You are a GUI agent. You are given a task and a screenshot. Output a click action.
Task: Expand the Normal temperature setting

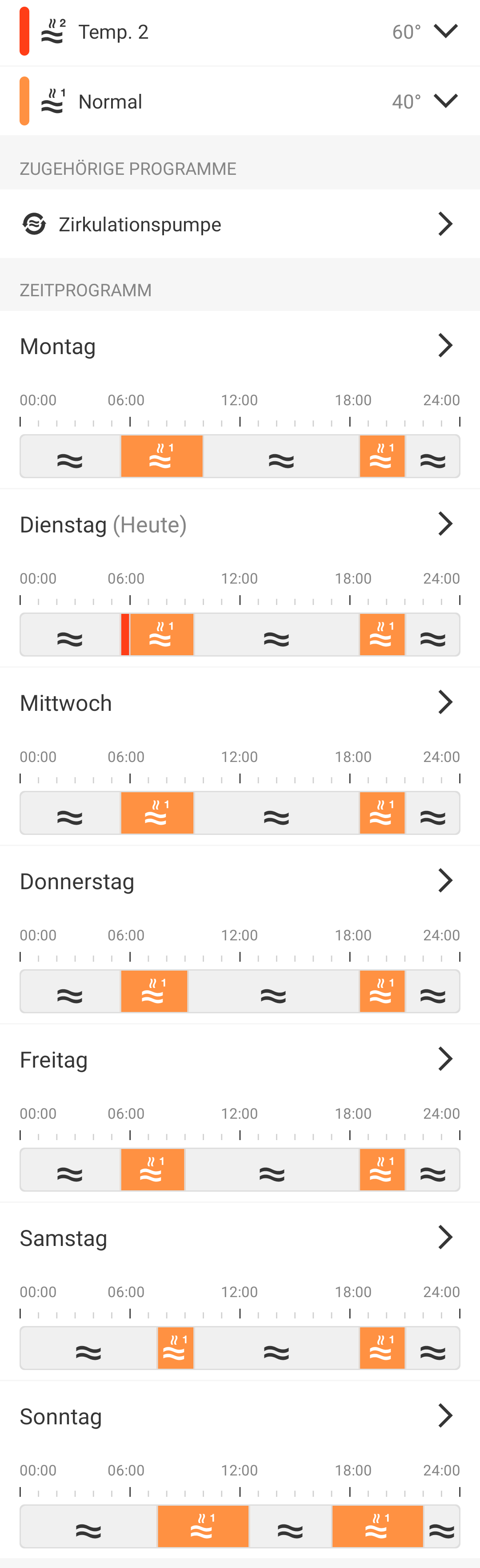point(445,101)
